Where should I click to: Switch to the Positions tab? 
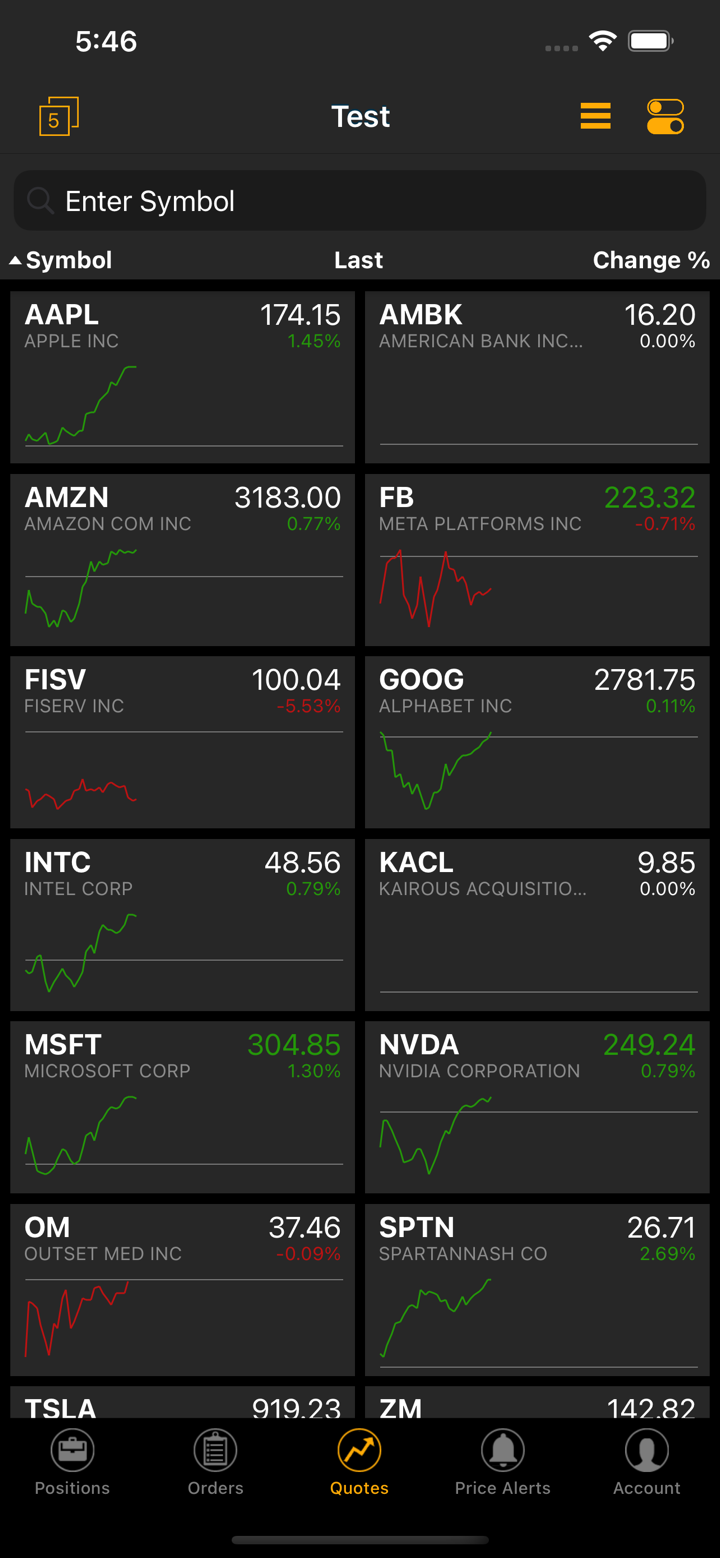tap(72, 1462)
